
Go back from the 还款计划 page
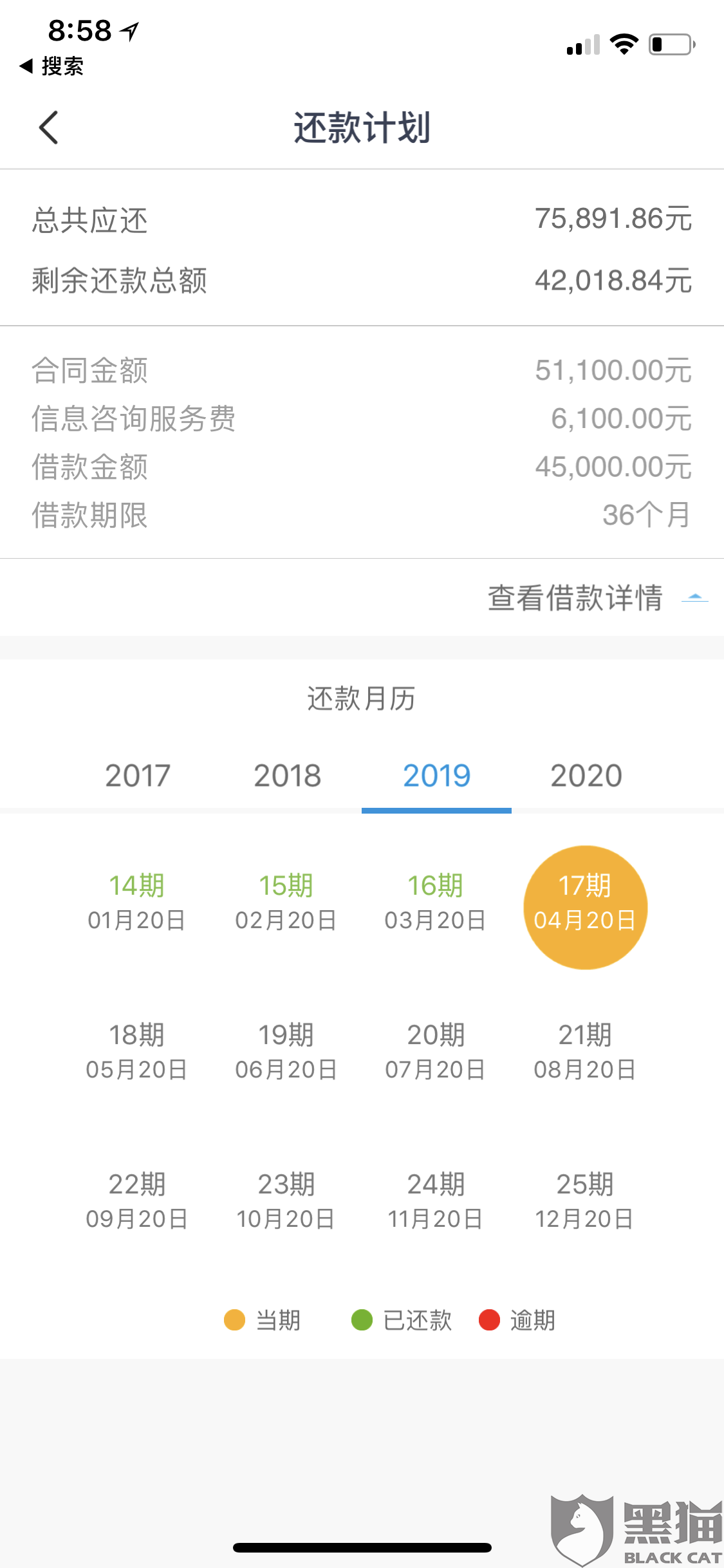[x=49, y=127]
